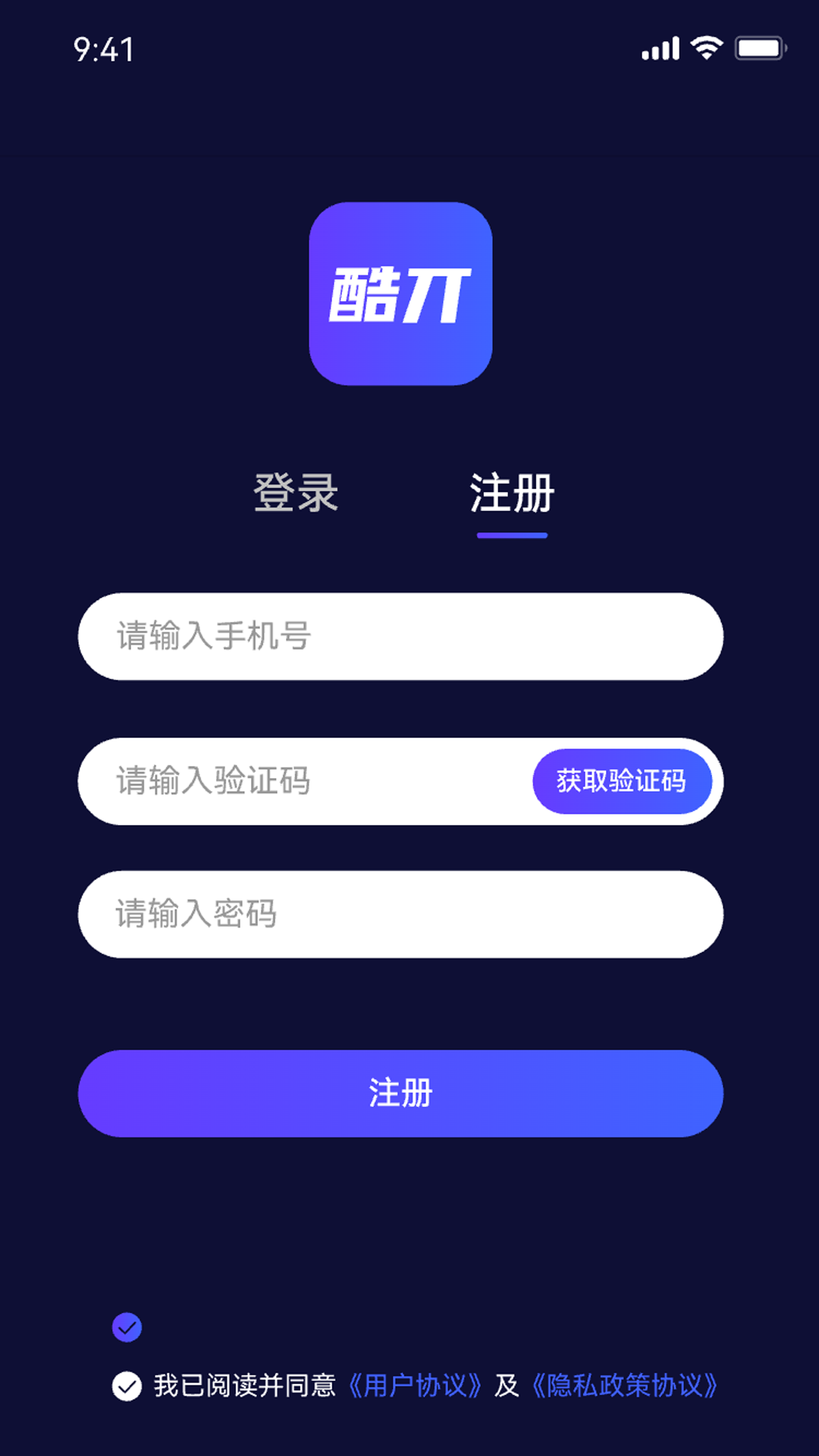819x1456 pixels.
Task: Tap the clock showing 9:41
Action: [x=103, y=47]
